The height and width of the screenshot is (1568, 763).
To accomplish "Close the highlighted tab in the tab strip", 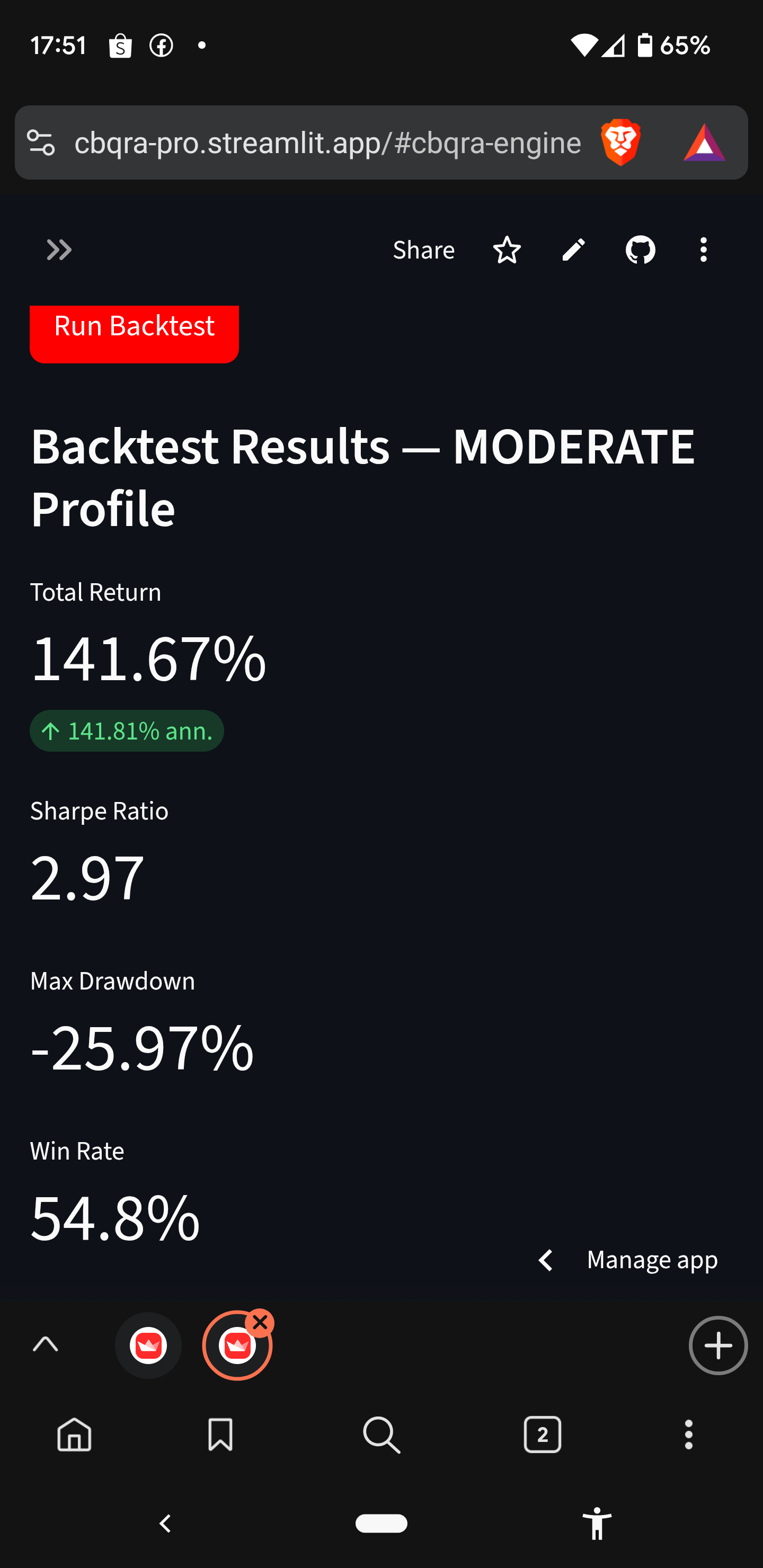I will [261, 1322].
